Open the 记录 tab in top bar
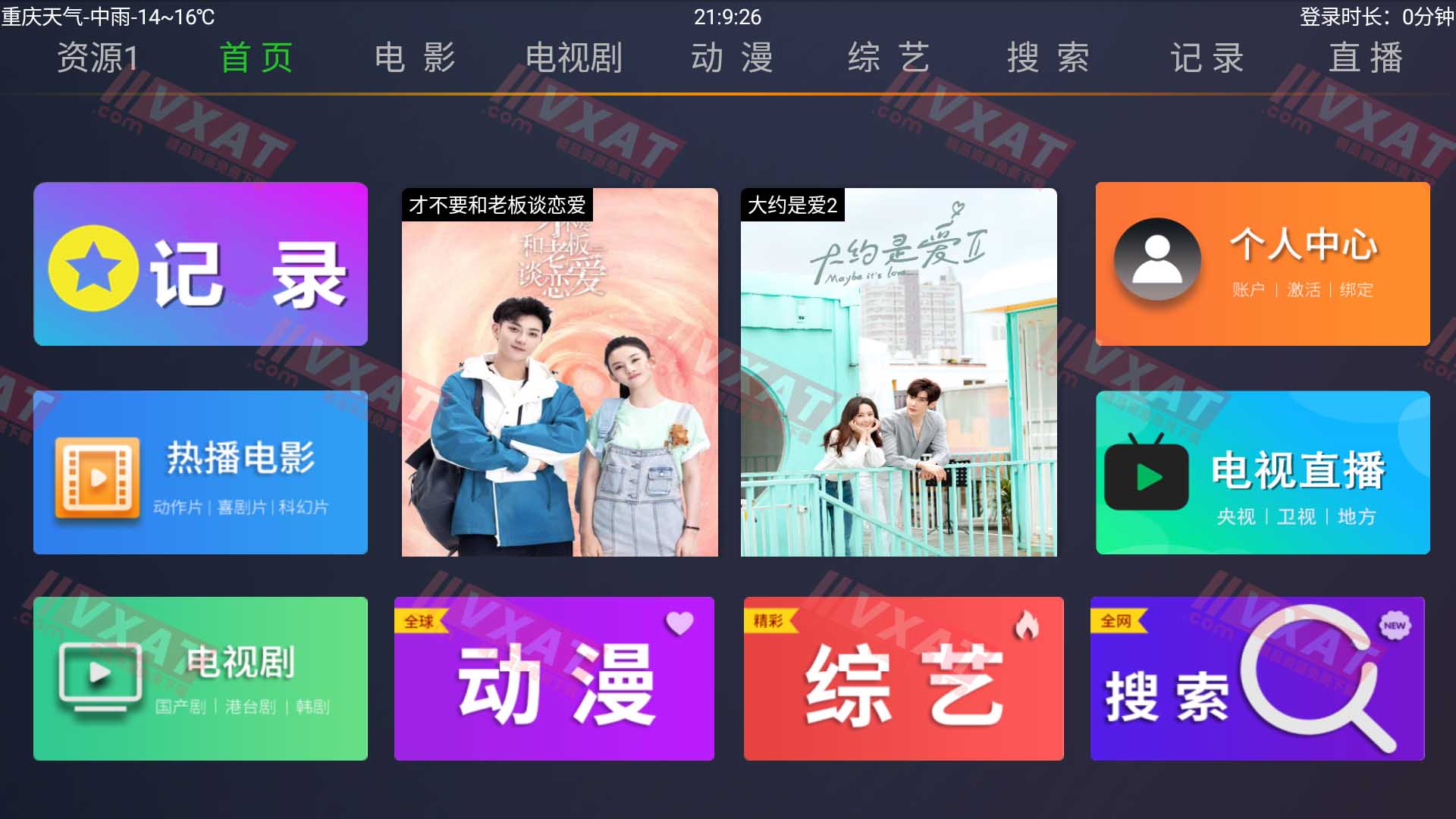 (1207, 58)
